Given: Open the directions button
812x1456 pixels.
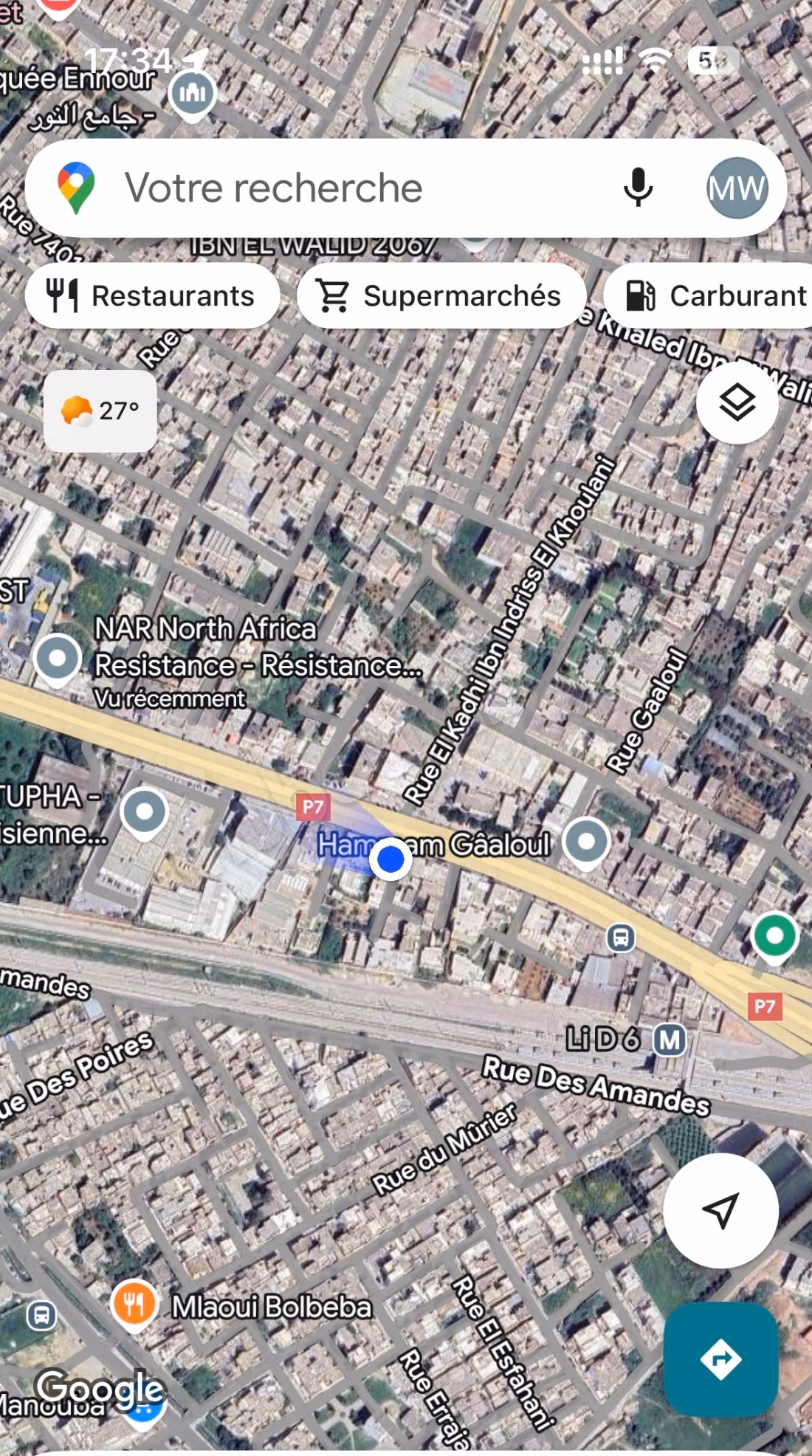Looking at the screenshot, I should (720, 1359).
